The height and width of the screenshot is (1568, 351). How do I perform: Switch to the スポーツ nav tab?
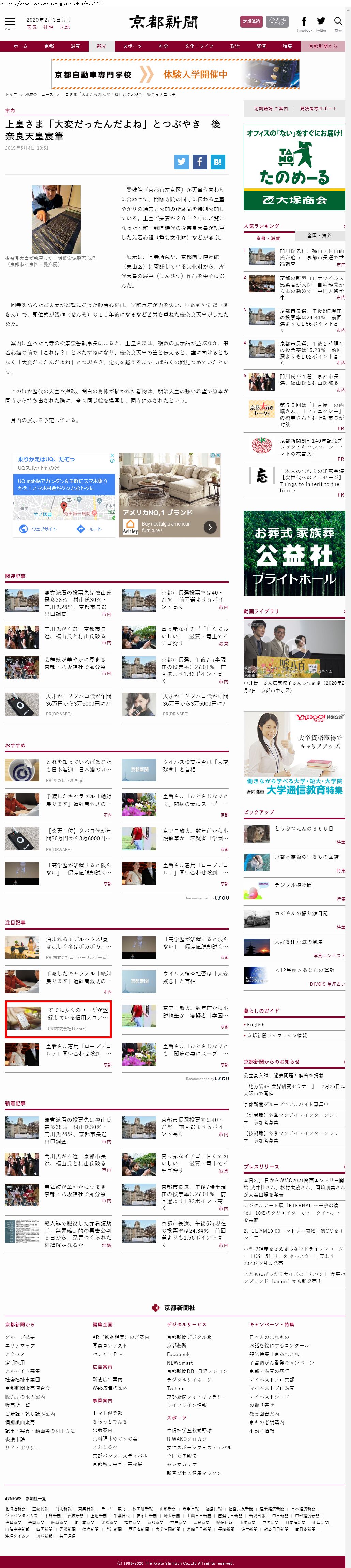pos(132,46)
